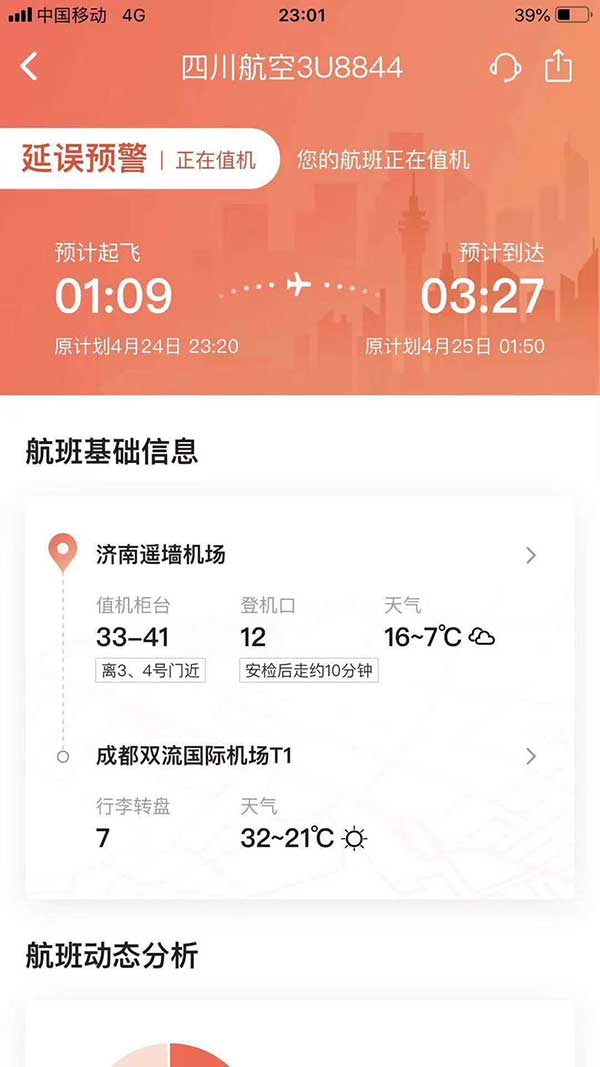Share this flight's details
This screenshot has height=1067, width=600.
pyautogui.click(x=558, y=67)
